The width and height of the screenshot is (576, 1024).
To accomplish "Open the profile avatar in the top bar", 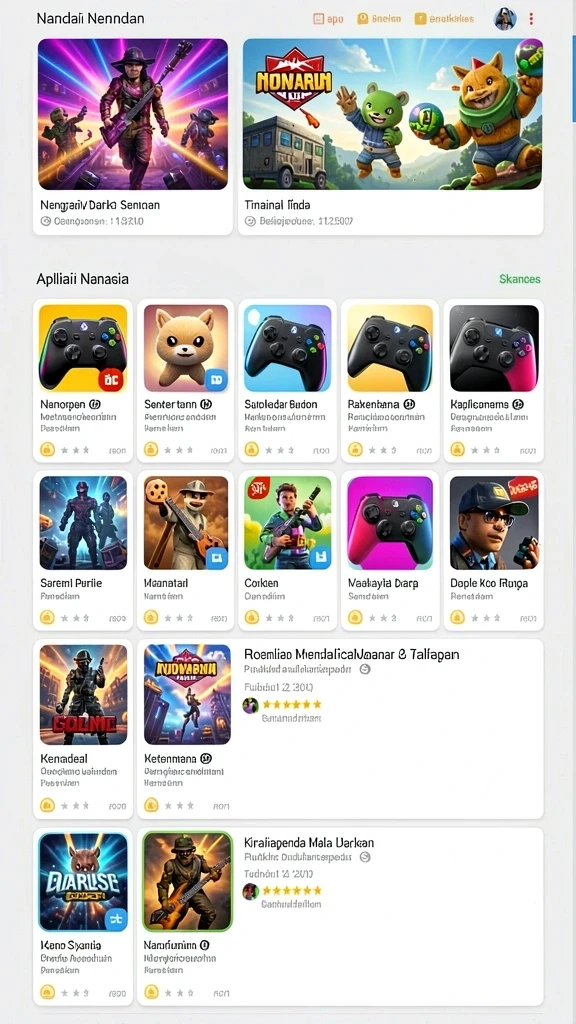I will point(505,19).
